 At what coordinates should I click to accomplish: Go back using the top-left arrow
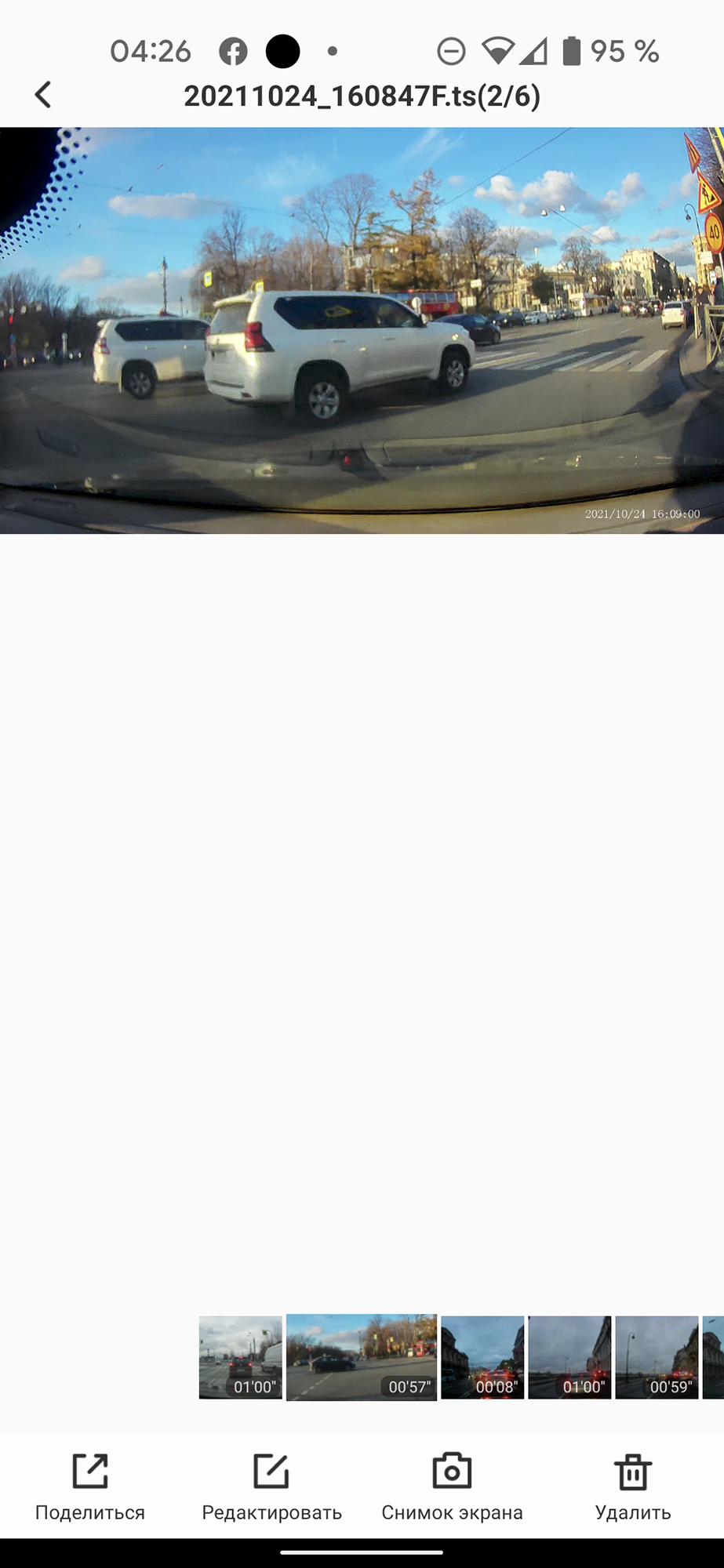point(43,95)
